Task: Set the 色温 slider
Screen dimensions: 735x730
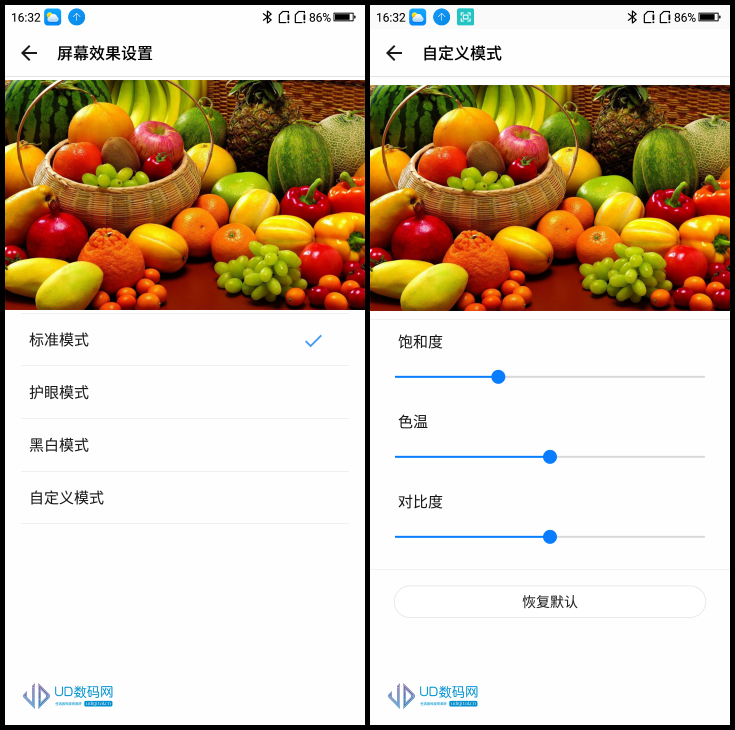Action: 549,457
